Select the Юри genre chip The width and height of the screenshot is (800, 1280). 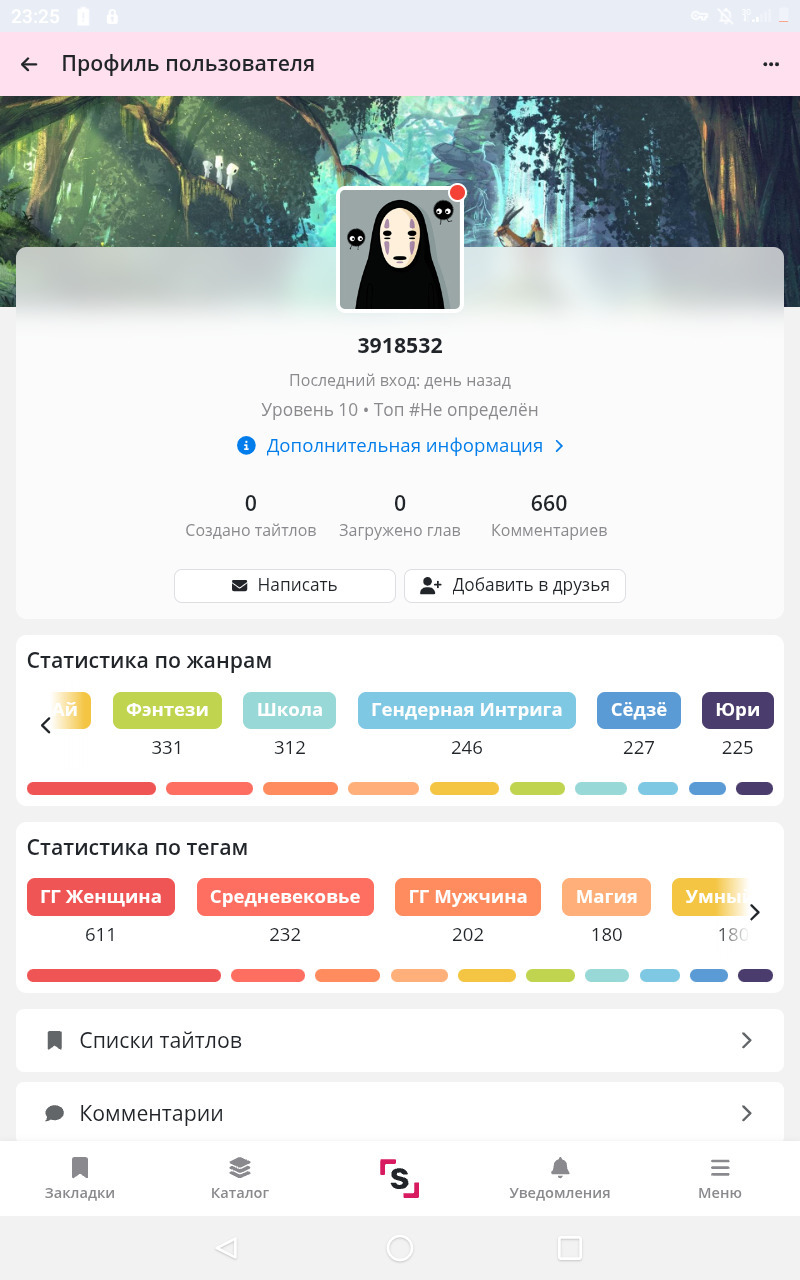point(738,710)
